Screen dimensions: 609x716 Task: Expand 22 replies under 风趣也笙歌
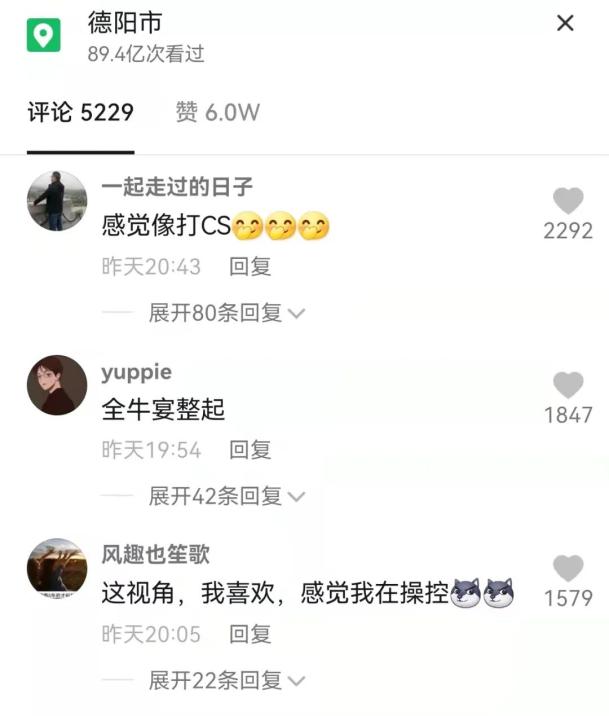coord(226,681)
